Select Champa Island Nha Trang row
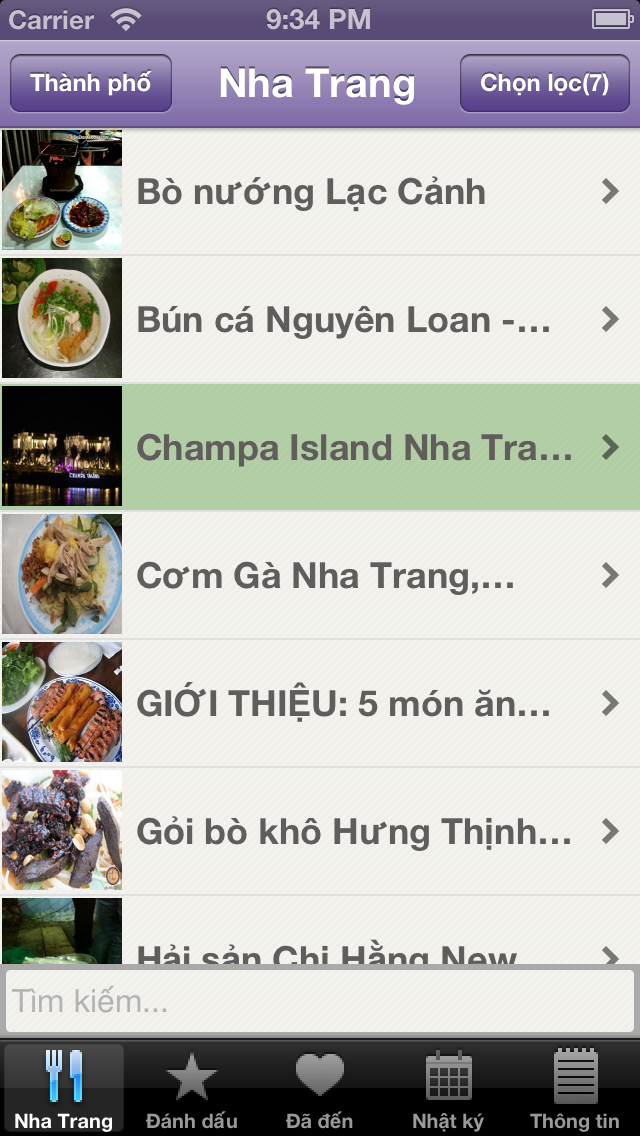The height and width of the screenshot is (1136, 640). point(320,447)
